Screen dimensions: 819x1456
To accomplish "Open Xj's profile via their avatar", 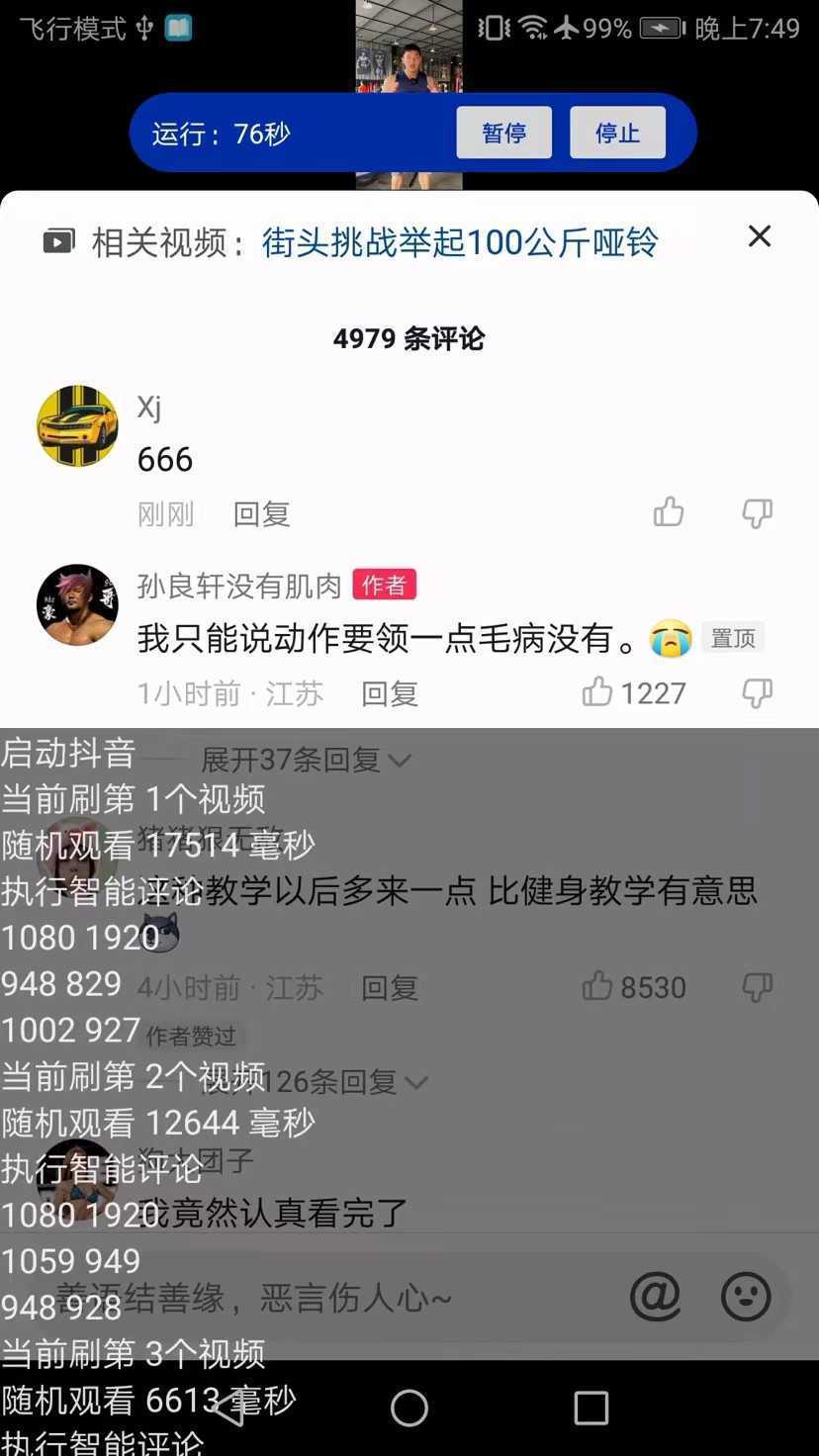I will pos(77,425).
